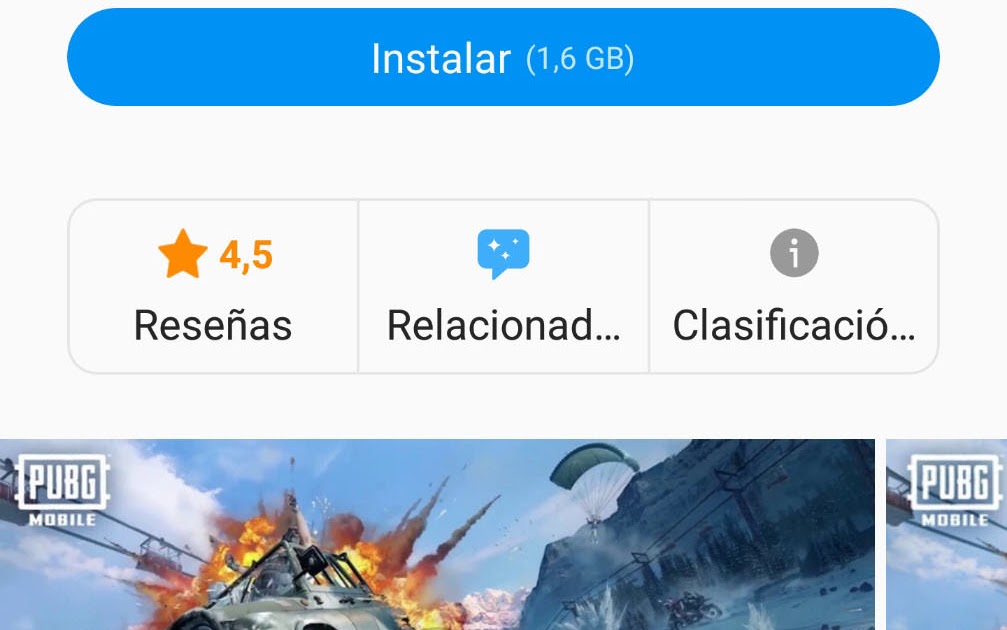
Task: Open the Reseñas 4,5 rating section
Action: coord(213,286)
